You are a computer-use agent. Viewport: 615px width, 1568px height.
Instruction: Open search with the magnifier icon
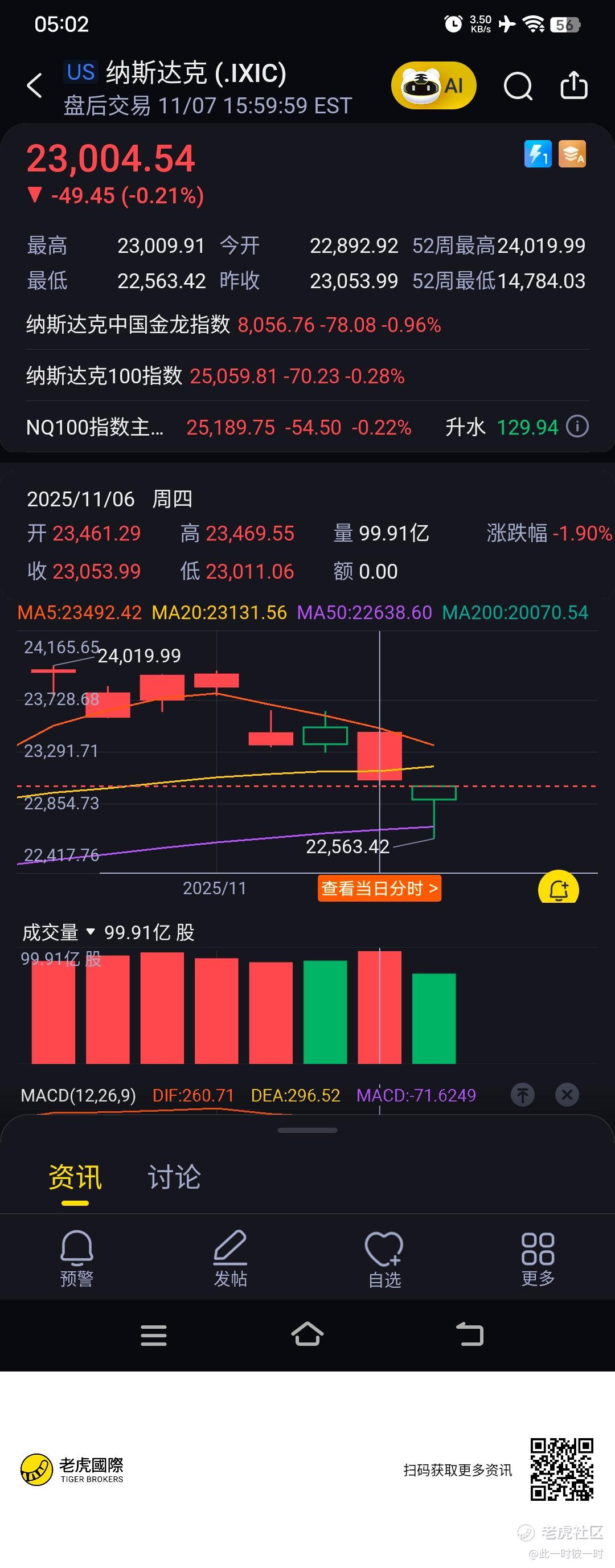point(518,86)
